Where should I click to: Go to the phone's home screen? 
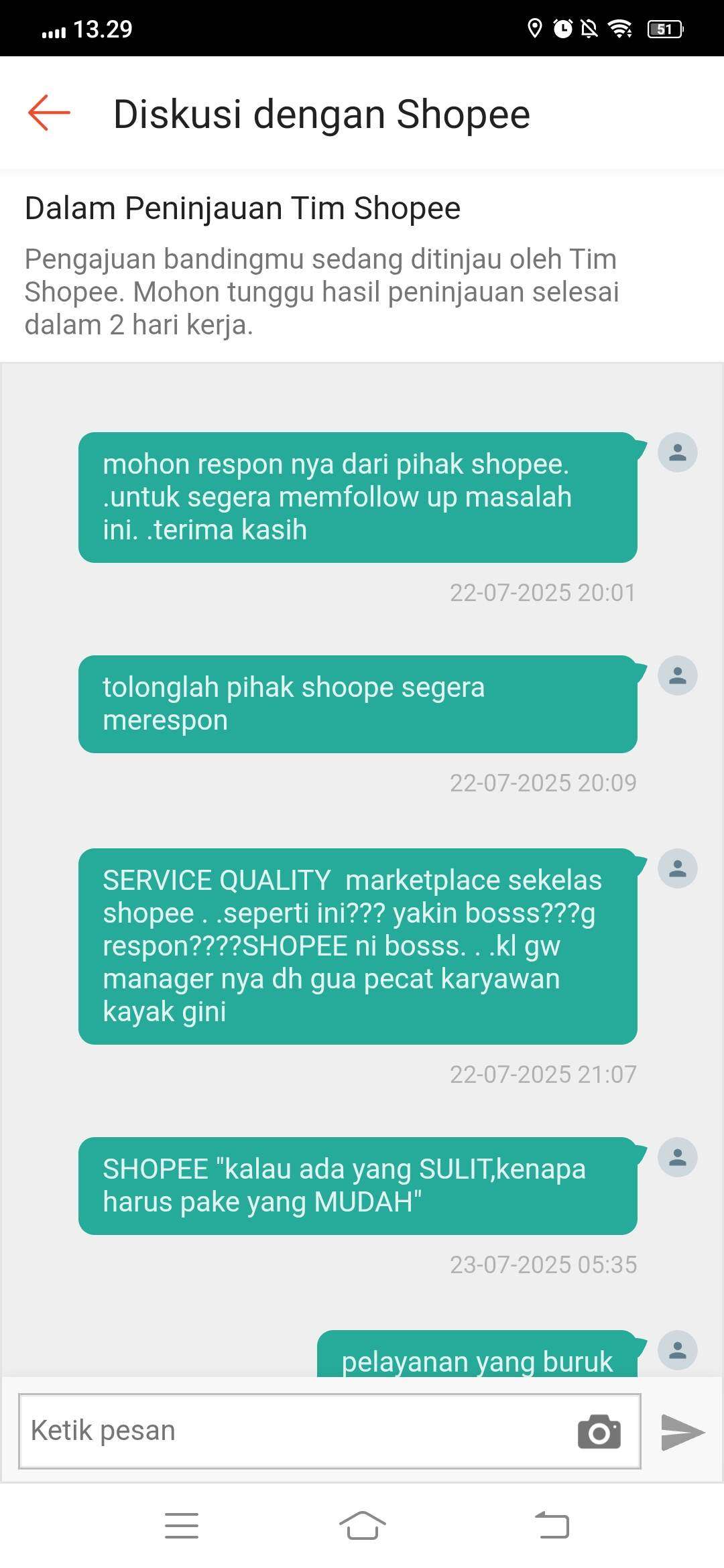tap(362, 1526)
